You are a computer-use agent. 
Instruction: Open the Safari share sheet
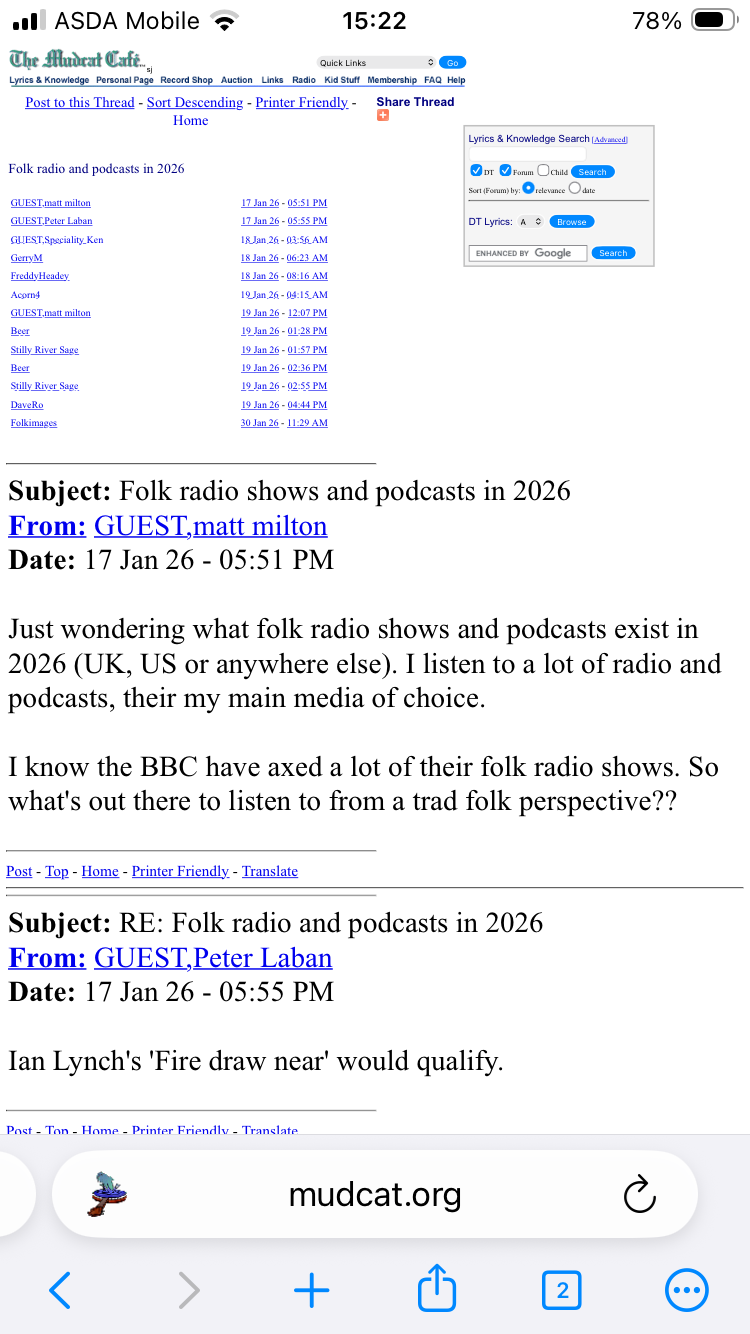pos(437,1290)
